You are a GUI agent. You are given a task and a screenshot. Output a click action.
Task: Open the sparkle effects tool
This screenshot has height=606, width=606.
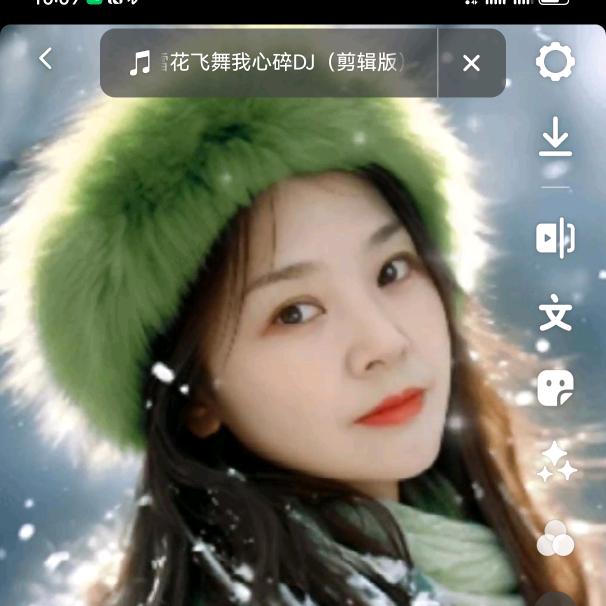pos(555,463)
